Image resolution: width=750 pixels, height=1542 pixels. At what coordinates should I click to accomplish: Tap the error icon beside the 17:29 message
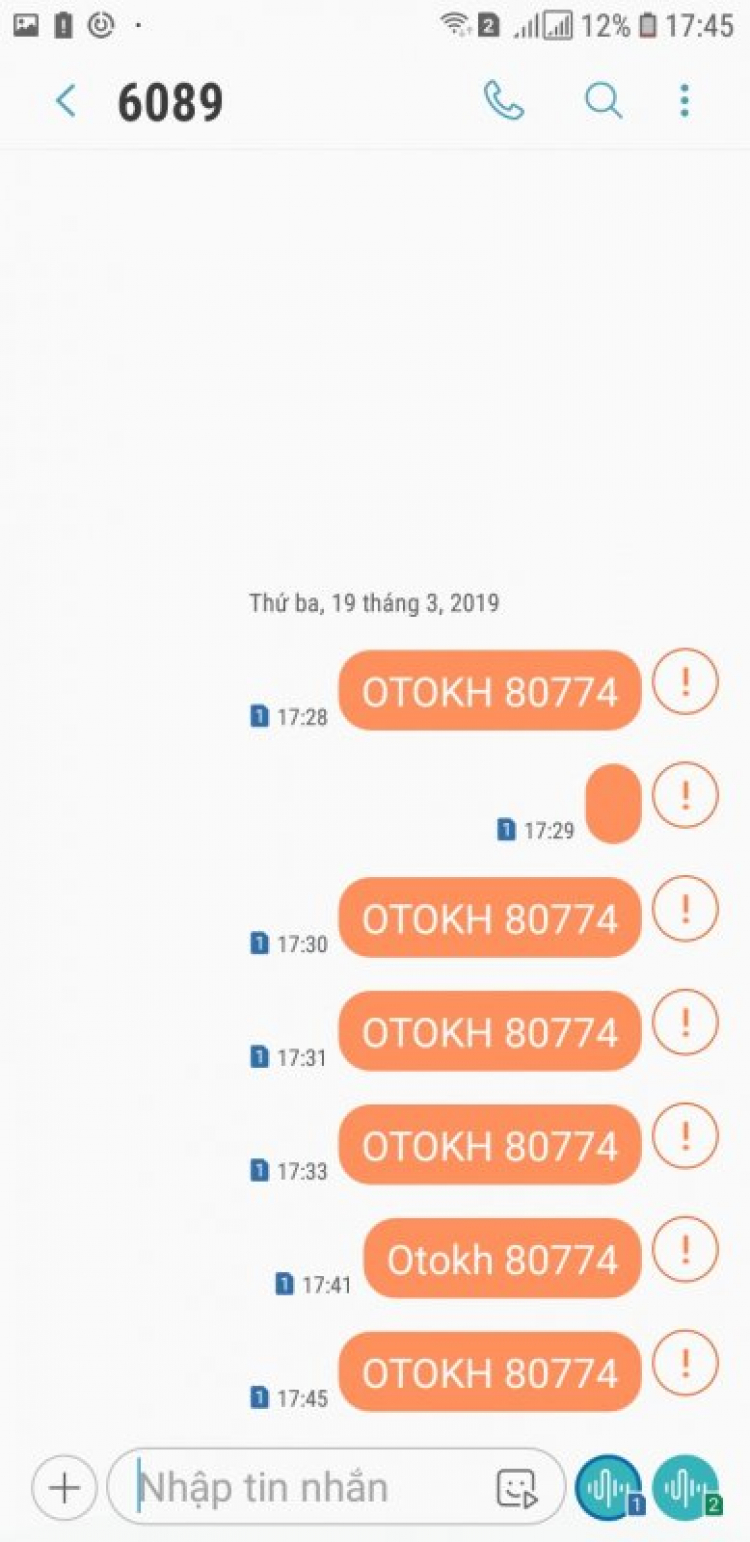(685, 795)
